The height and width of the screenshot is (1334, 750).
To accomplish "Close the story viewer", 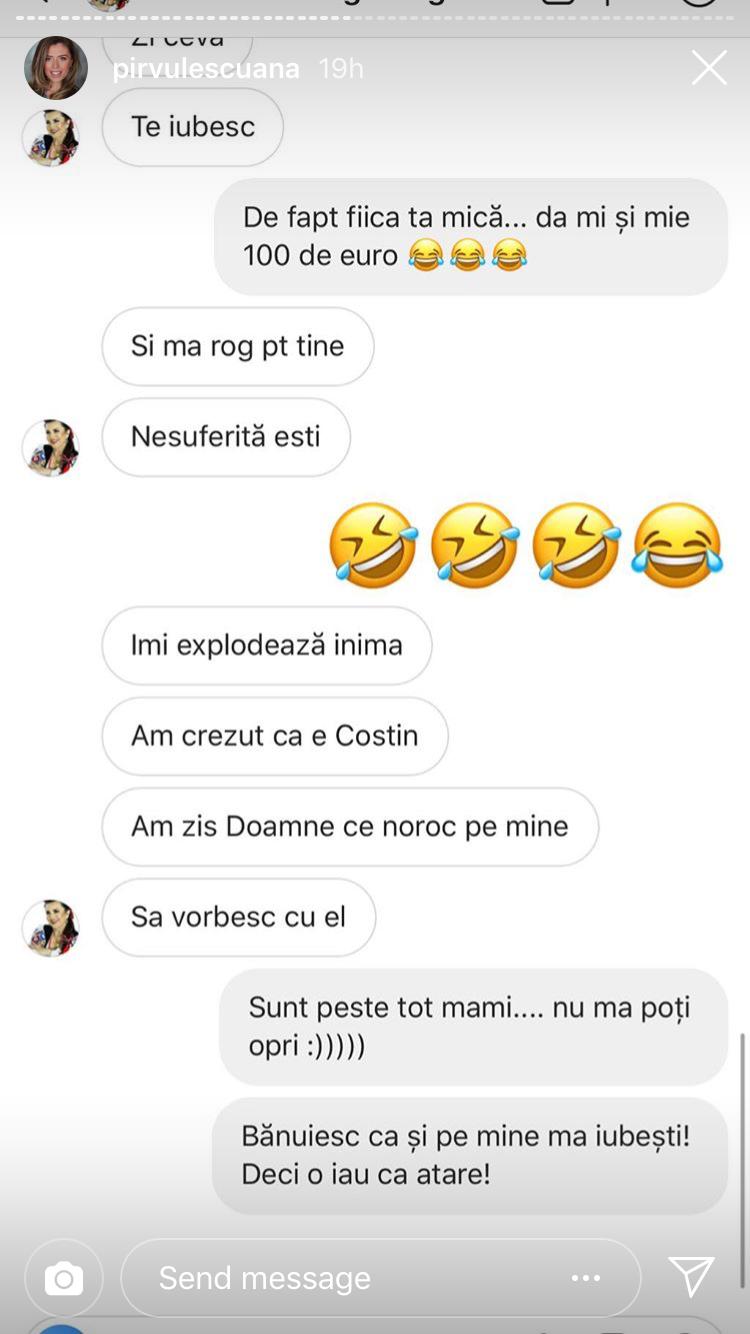I will [x=709, y=68].
